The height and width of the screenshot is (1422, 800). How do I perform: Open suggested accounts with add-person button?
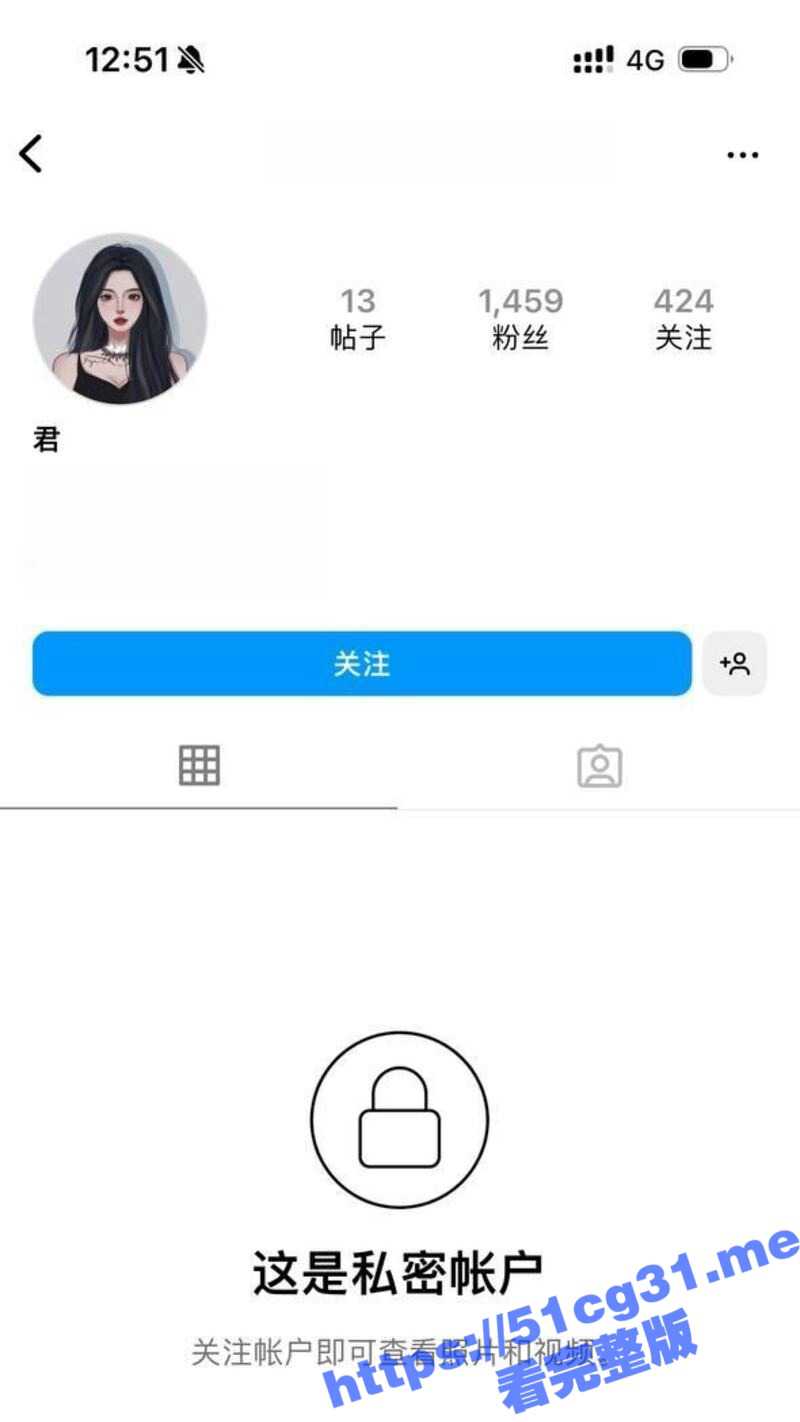click(x=734, y=664)
